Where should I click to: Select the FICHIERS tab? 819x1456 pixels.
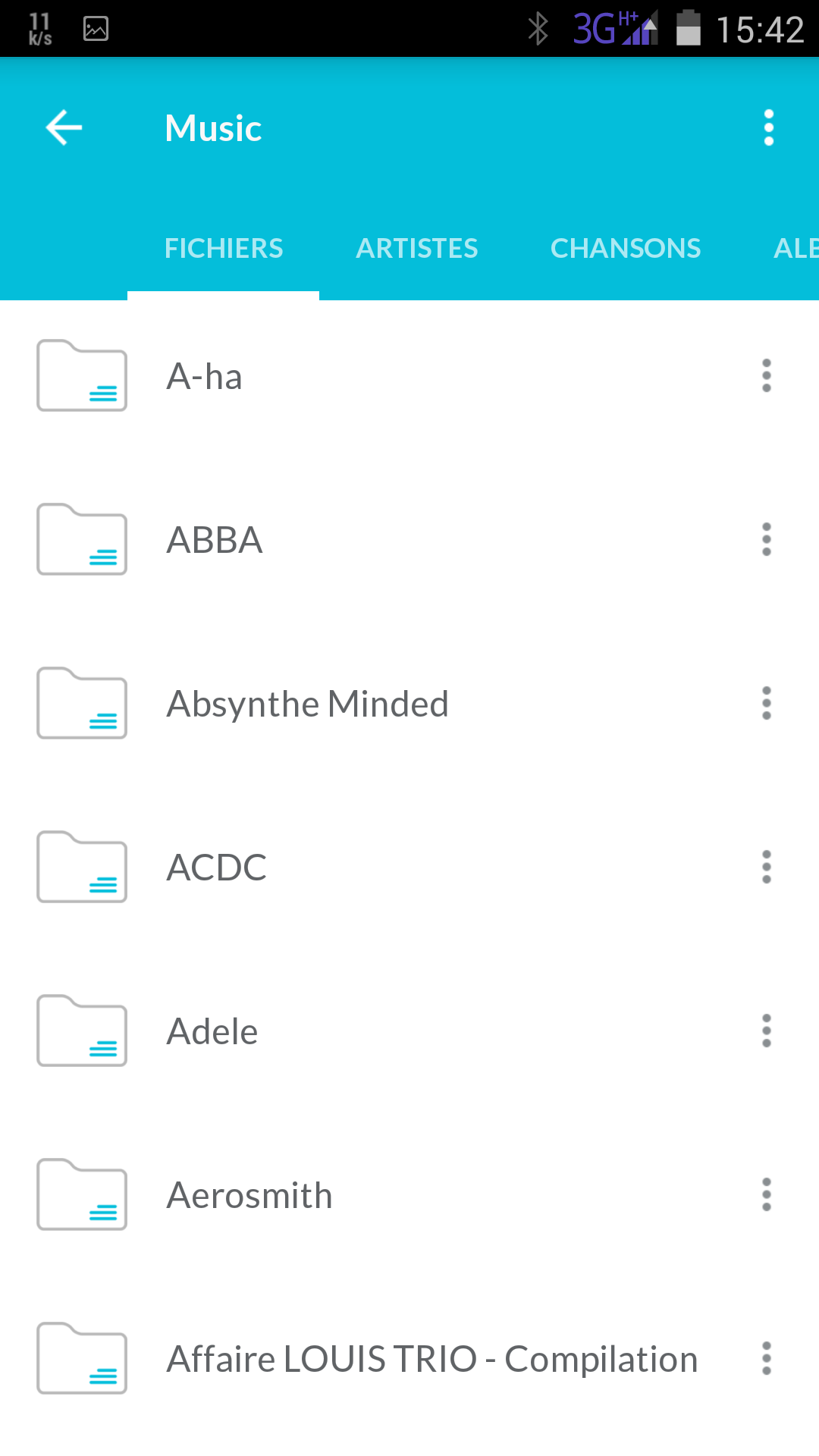click(x=224, y=248)
